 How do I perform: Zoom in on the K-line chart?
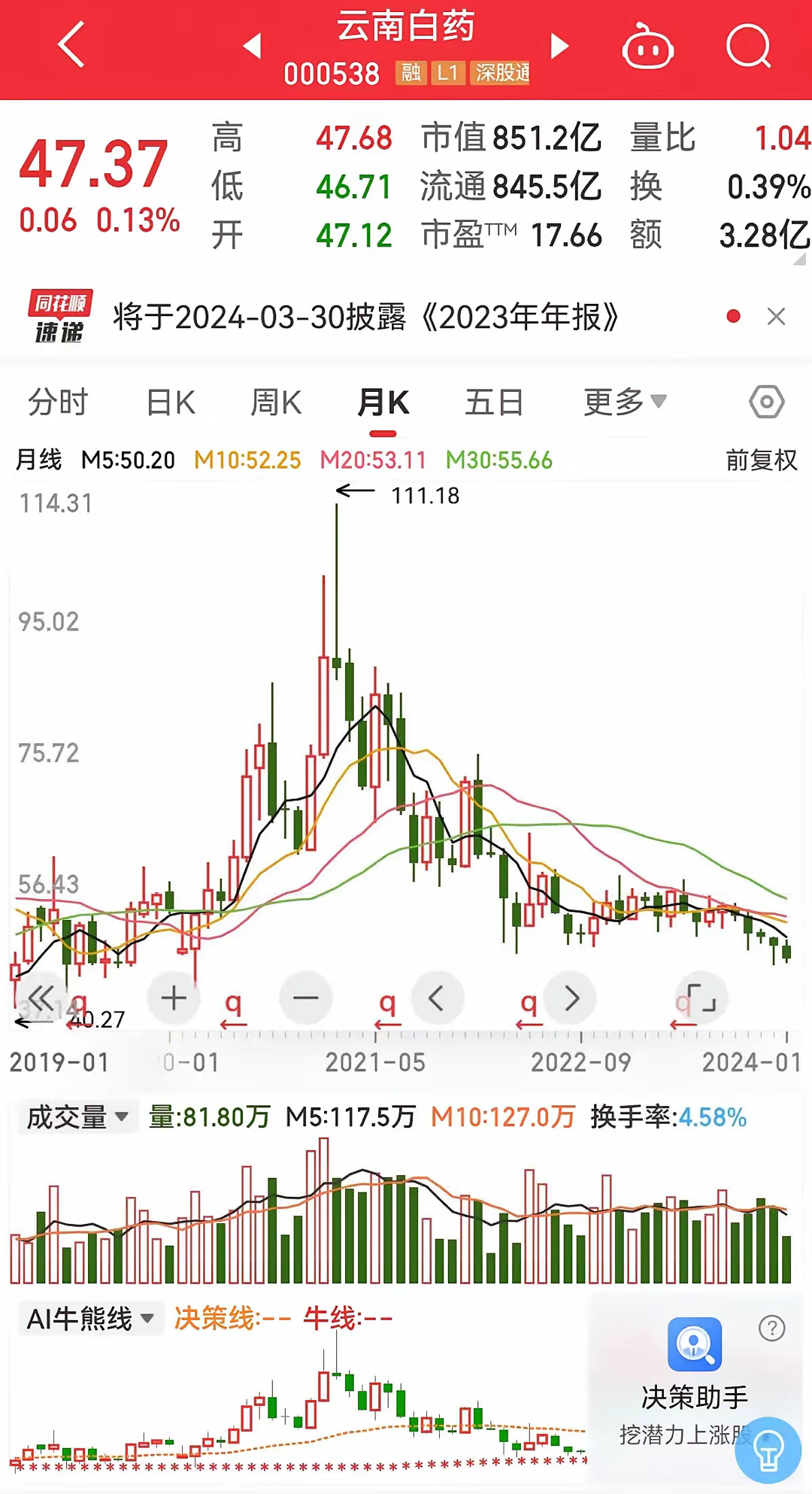click(x=173, y=998)
